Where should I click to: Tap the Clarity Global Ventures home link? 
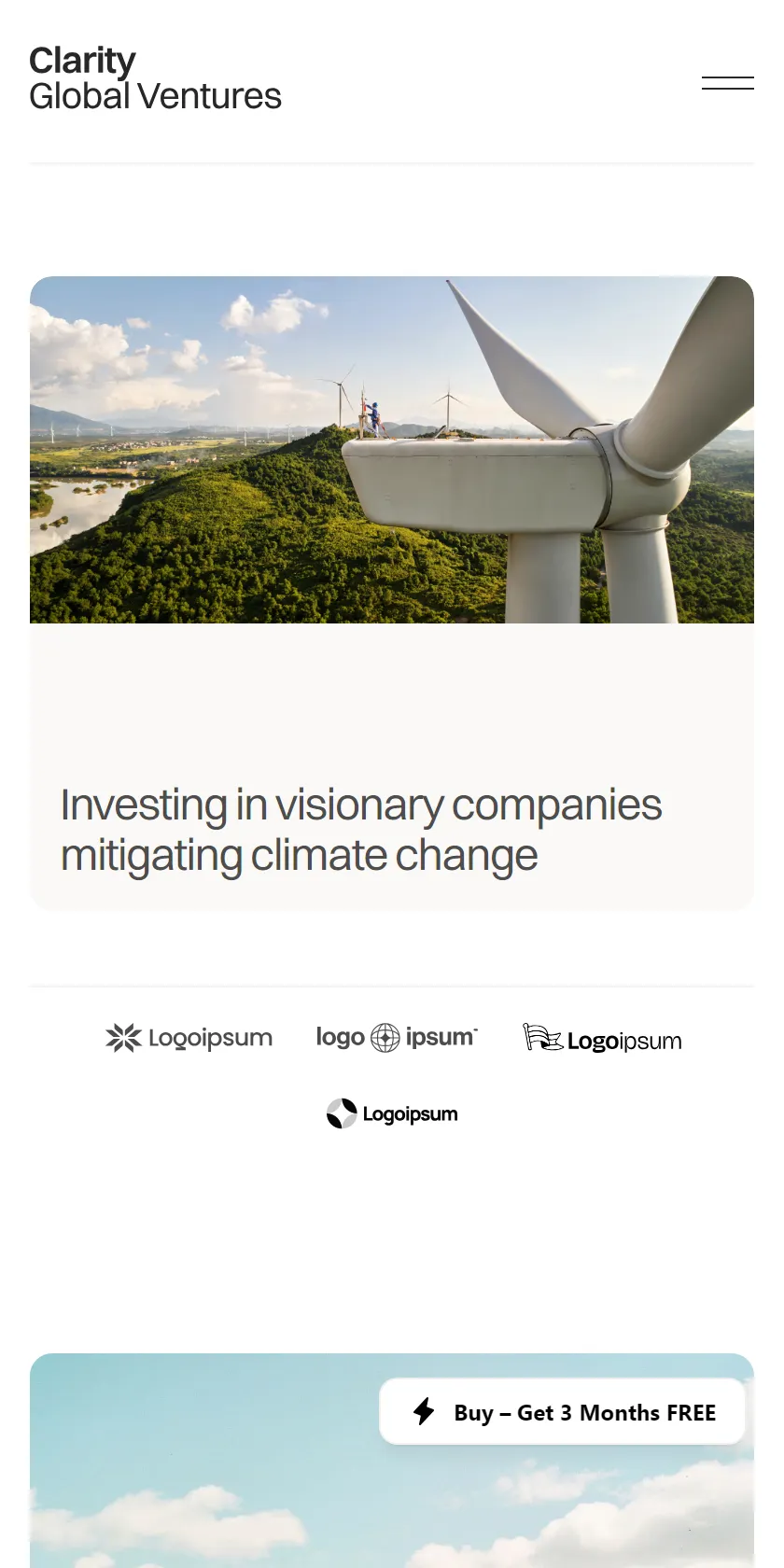tap(155, 78)
